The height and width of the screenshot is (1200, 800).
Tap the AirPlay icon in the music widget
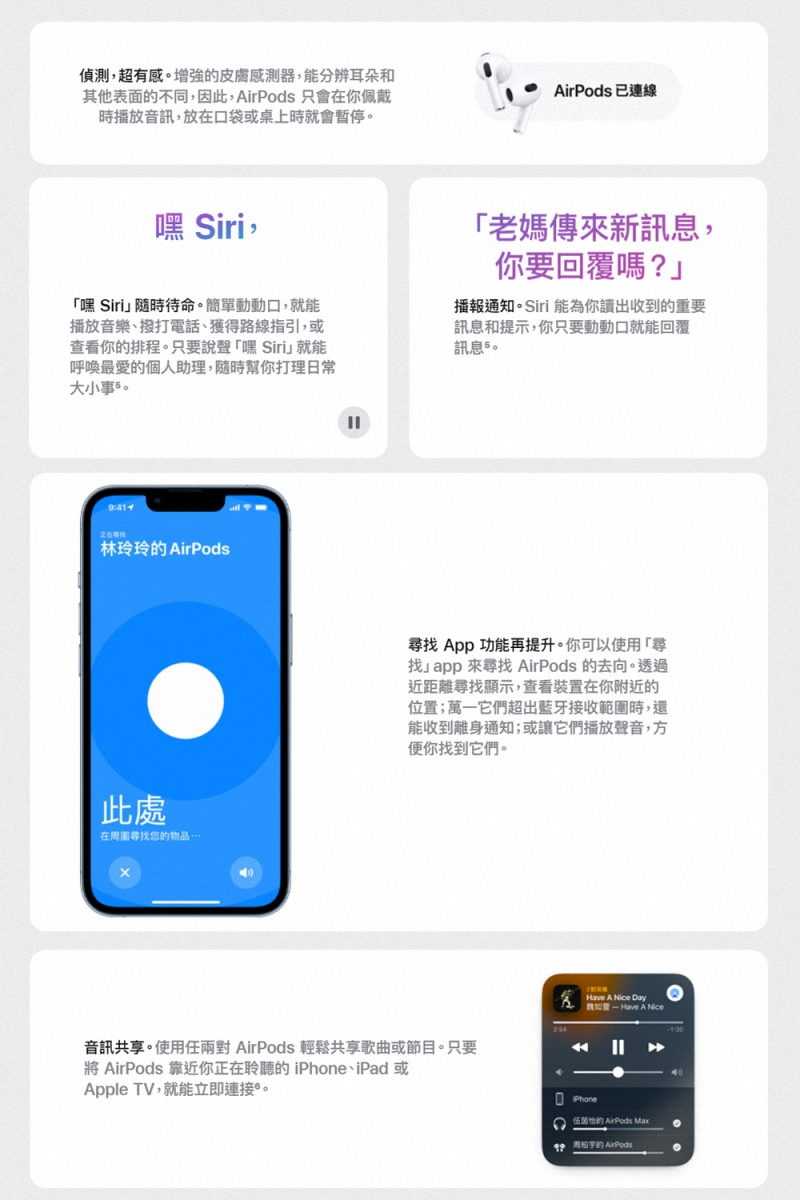tap(676, 994)
